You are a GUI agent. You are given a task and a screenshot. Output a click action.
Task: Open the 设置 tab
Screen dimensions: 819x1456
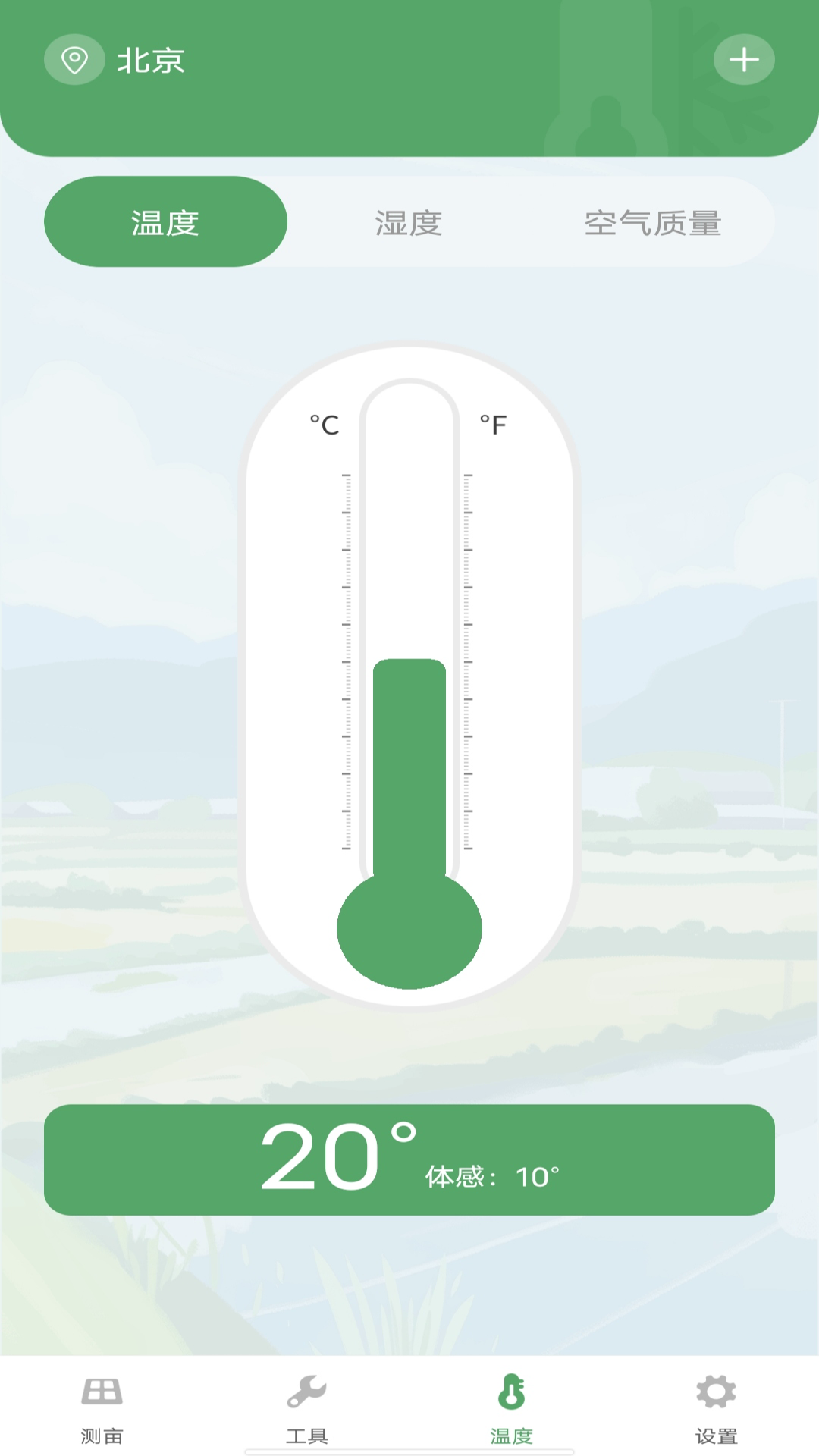click(716, 1408)
